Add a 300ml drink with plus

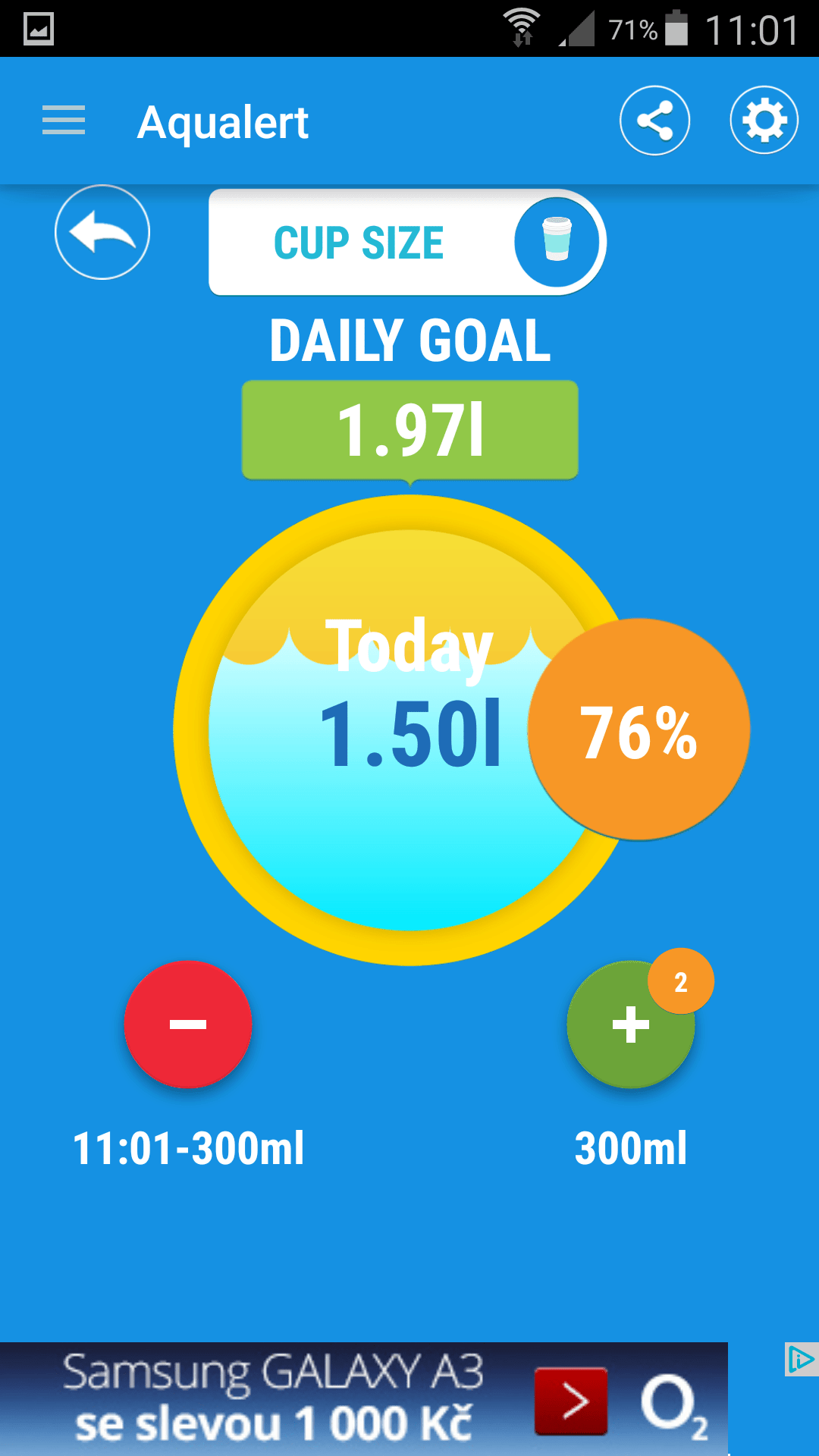pos(629,1026)
